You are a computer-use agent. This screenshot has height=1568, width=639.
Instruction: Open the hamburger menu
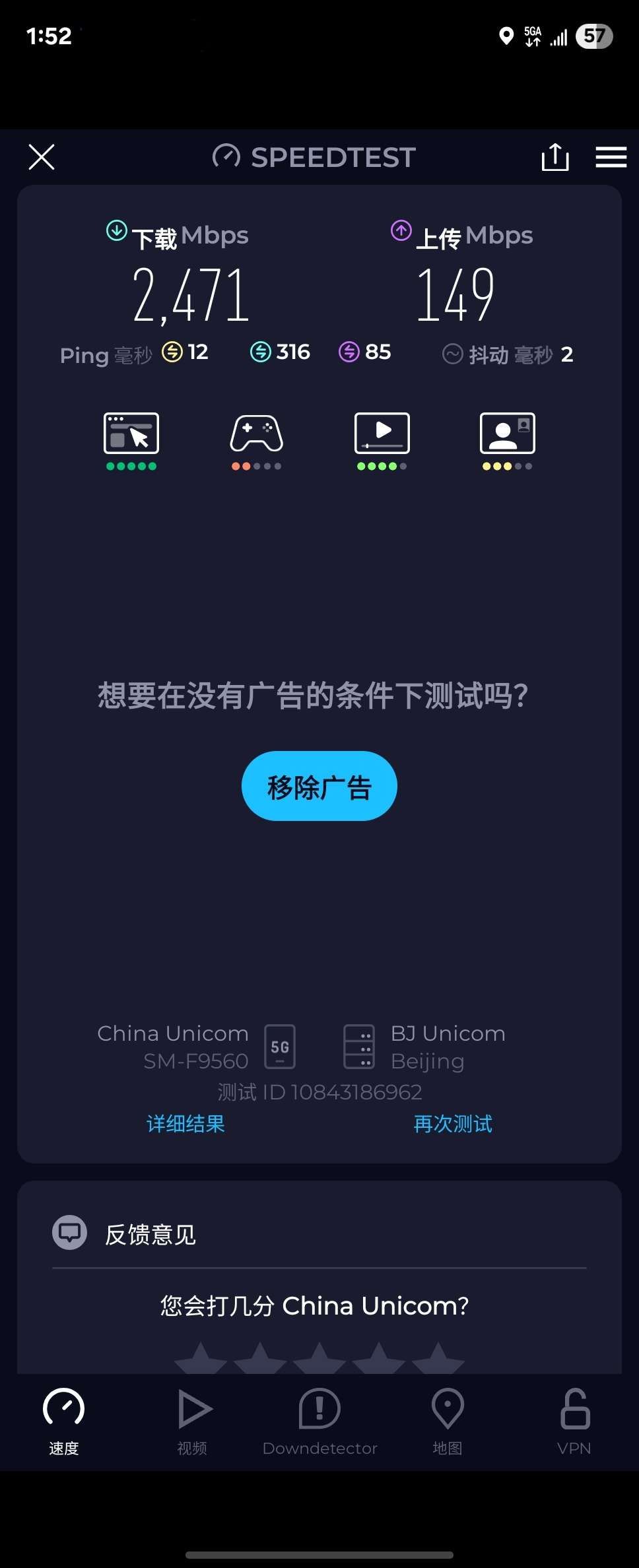[611, 157]
